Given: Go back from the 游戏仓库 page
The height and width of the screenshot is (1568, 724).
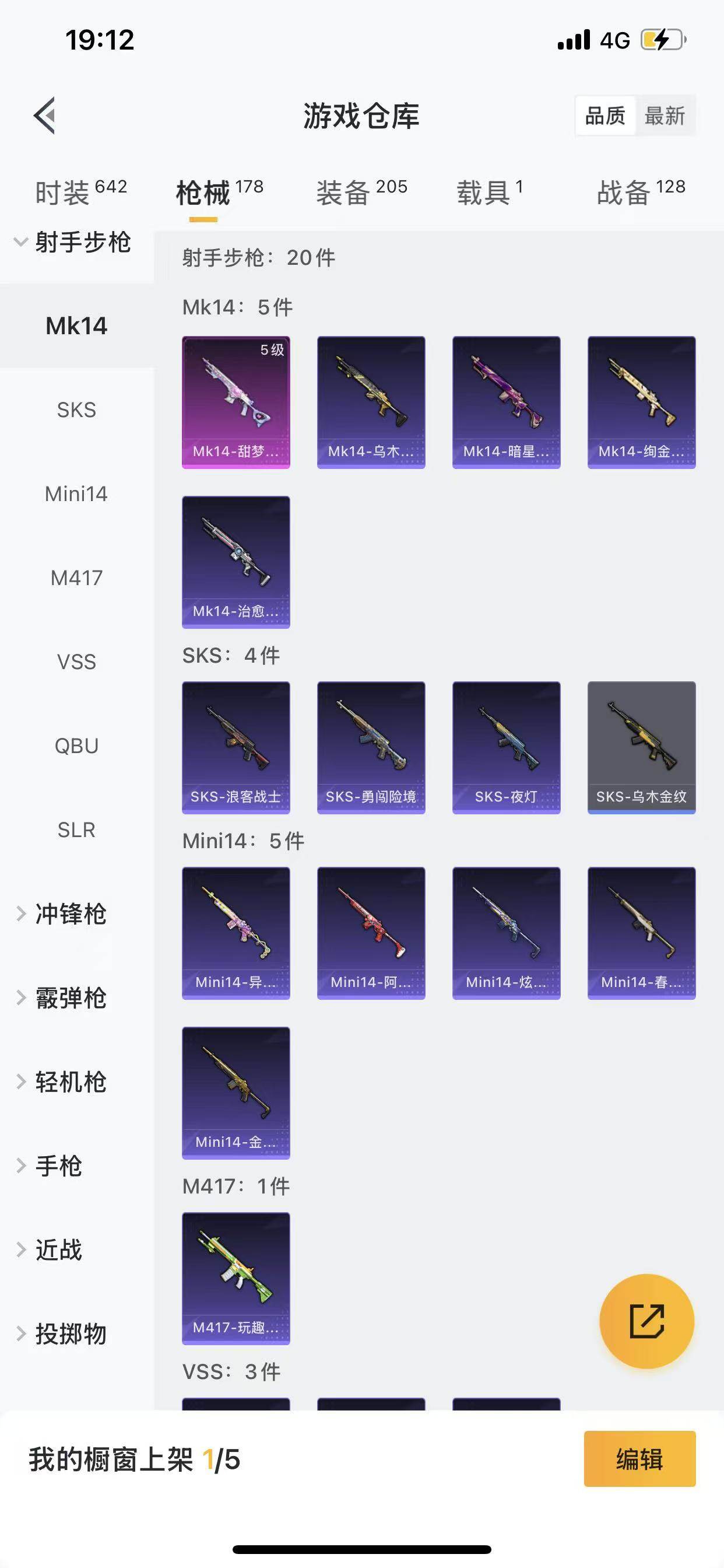Looking at the screenshot, I should pyautogui.click(x=45, y=115).
